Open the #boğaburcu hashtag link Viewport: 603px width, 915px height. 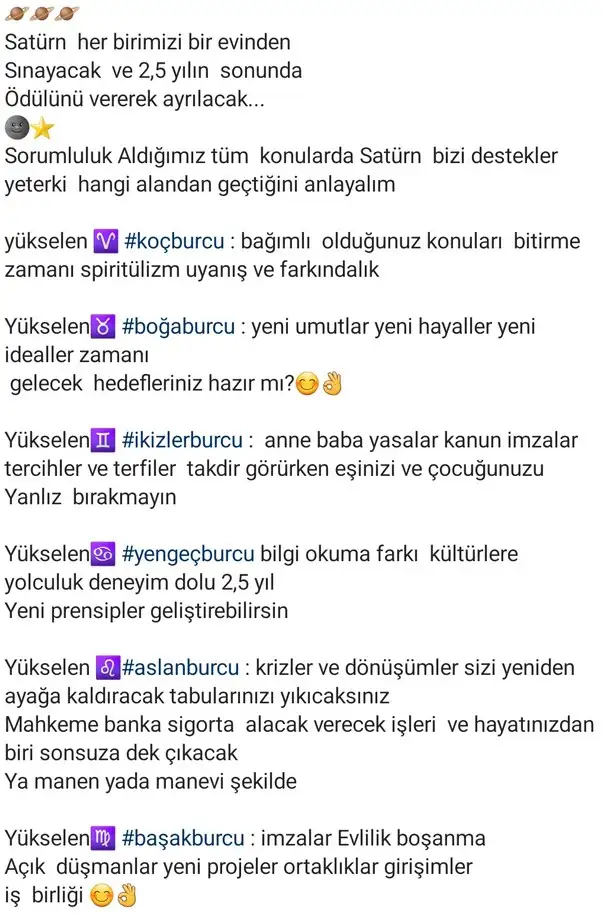click(x=178, y=327)
